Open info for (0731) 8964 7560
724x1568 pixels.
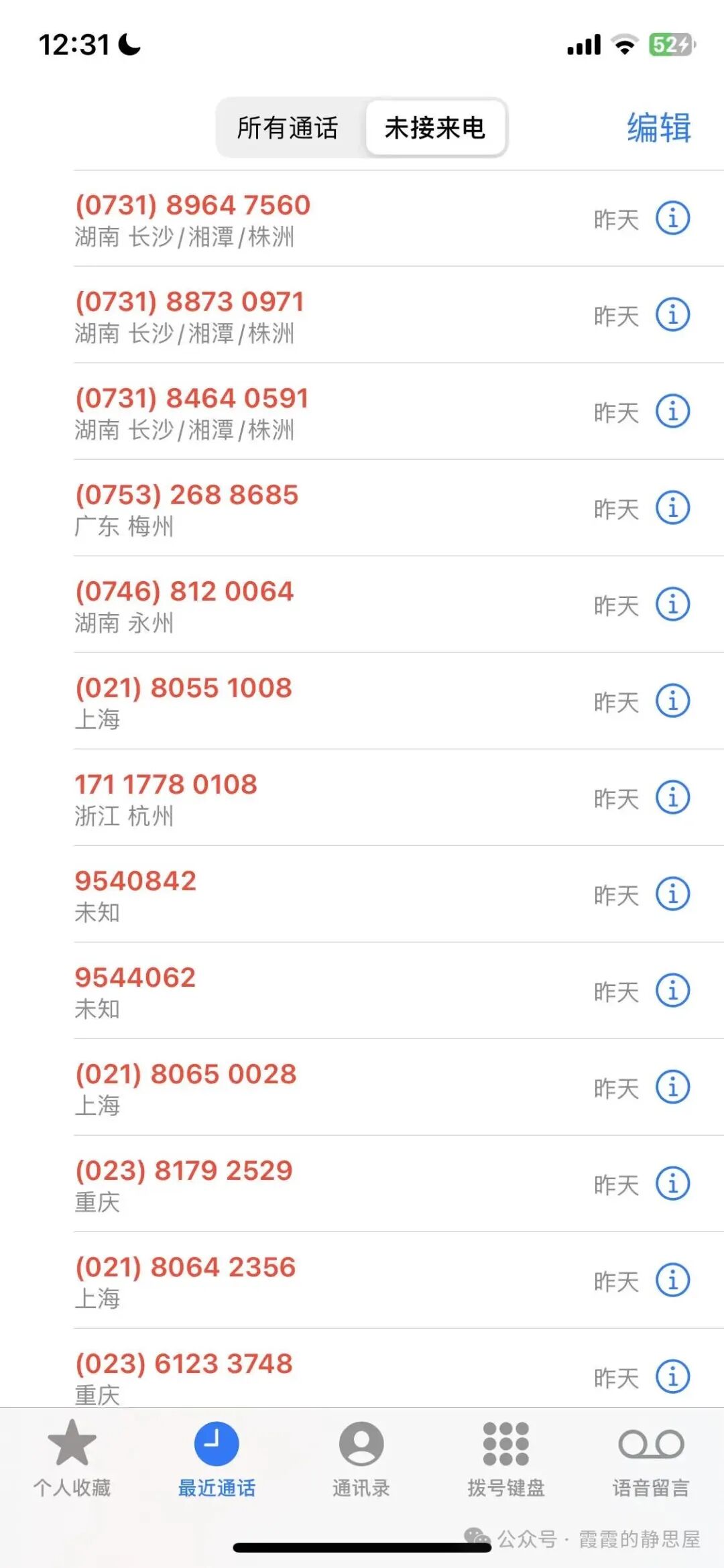point(672,218)
